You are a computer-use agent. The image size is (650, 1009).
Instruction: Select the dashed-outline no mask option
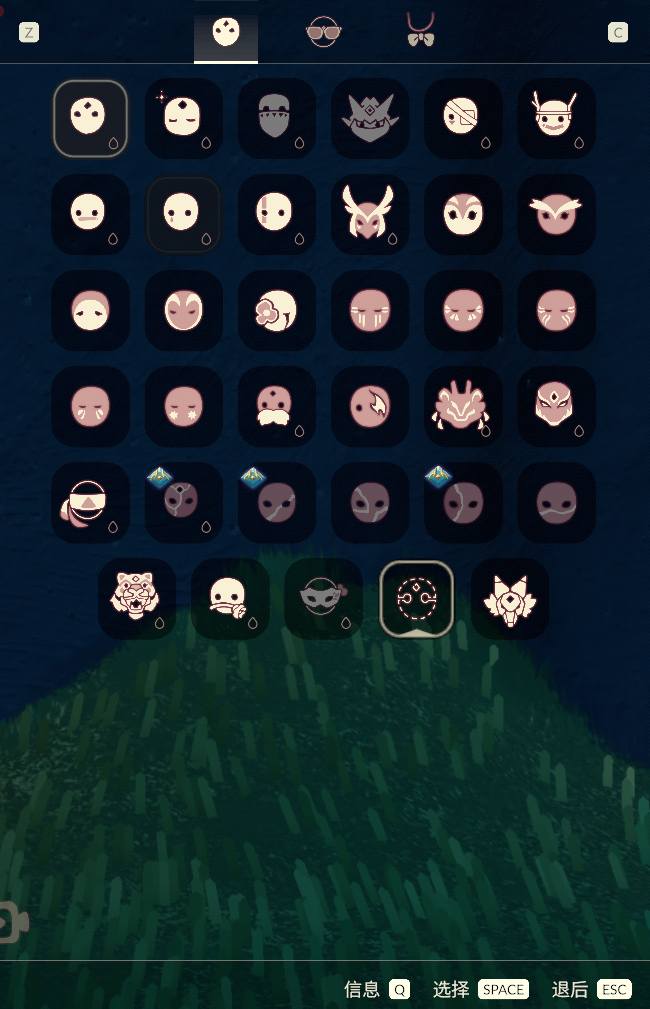pyautogui.click(x=416, y=598)
